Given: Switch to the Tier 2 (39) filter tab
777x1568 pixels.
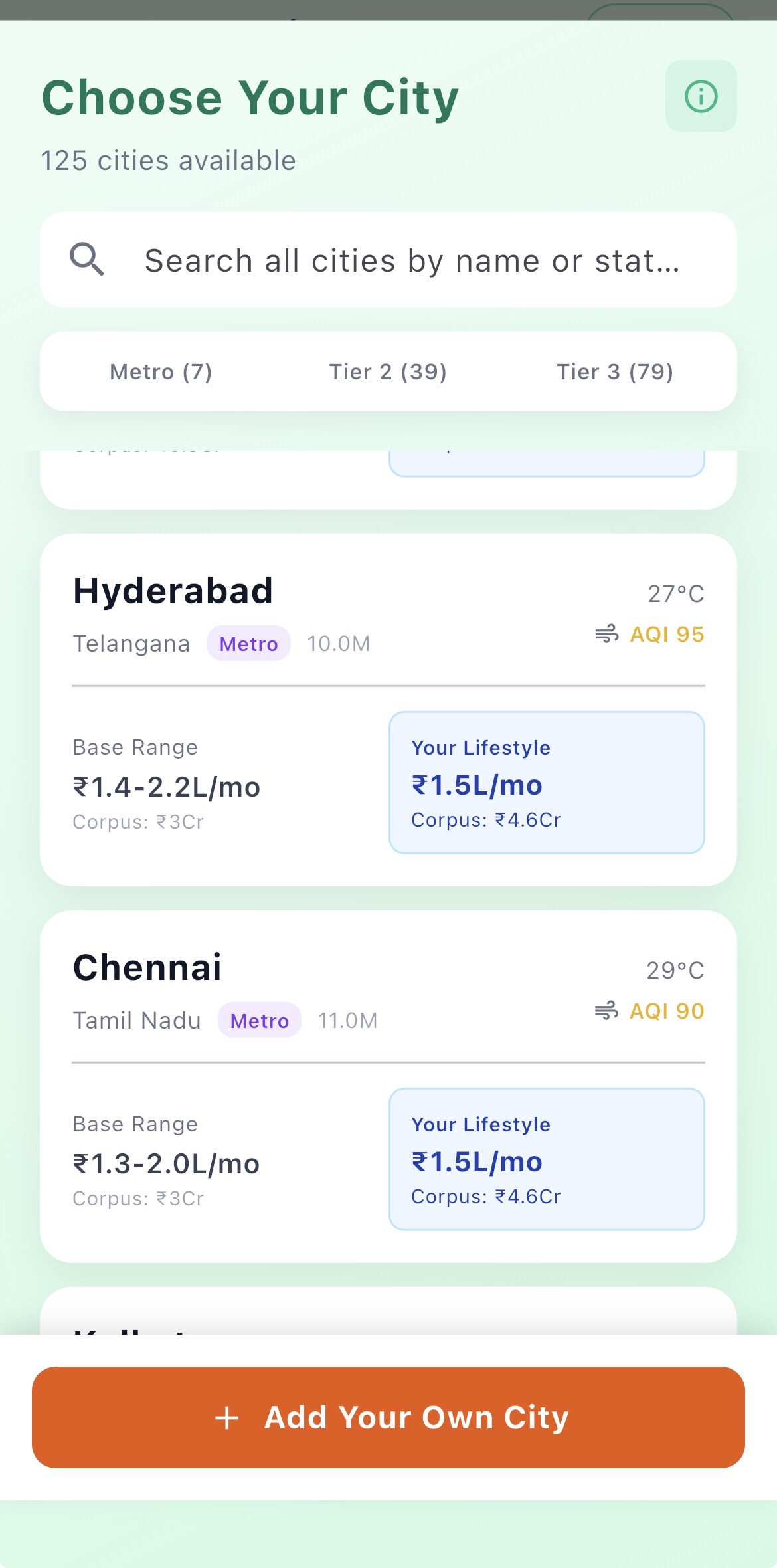Looking at the screenshot, I should pyautogui.click(x=387, y=371).
